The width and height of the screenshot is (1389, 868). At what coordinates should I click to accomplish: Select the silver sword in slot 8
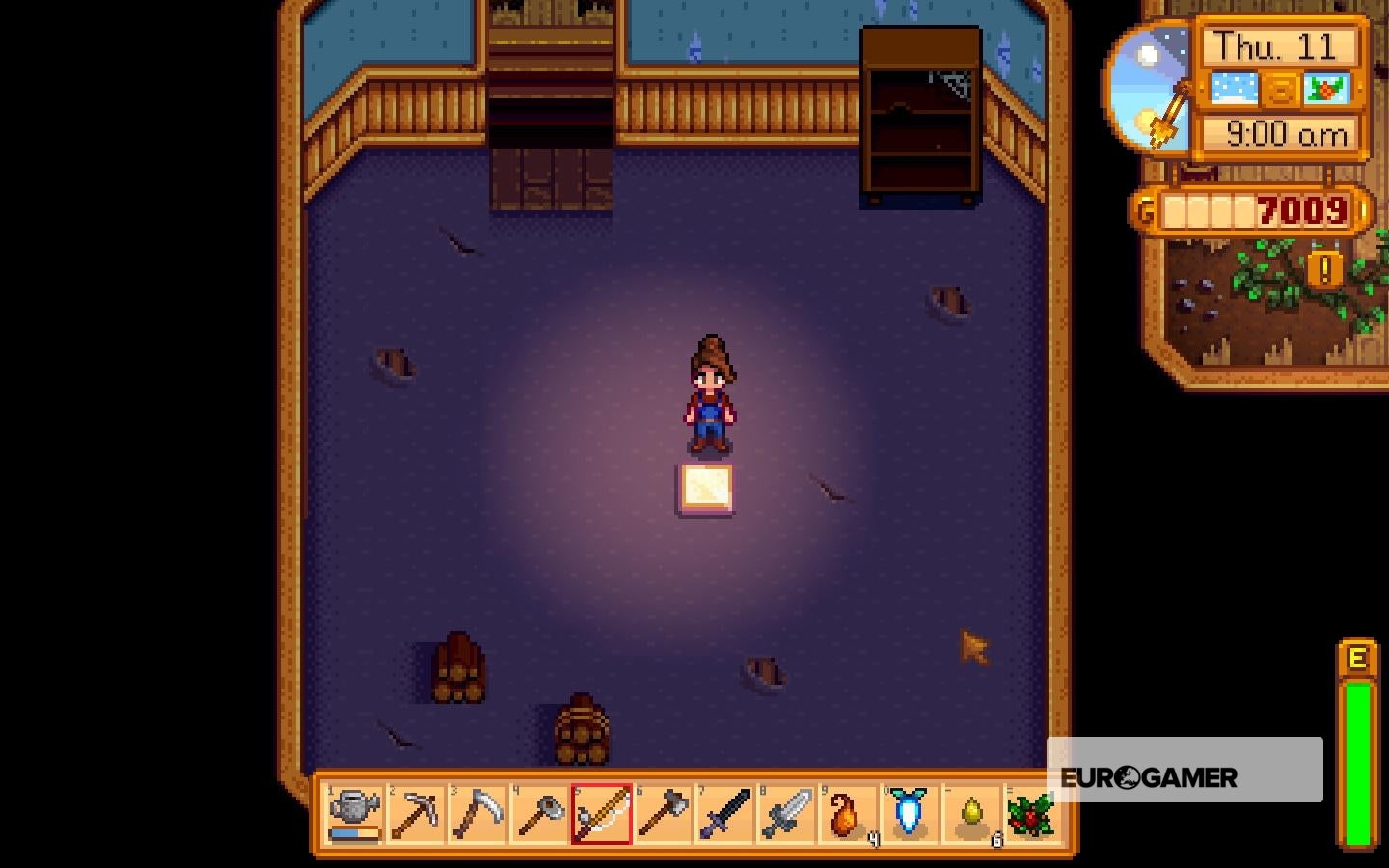click(786, 814)
